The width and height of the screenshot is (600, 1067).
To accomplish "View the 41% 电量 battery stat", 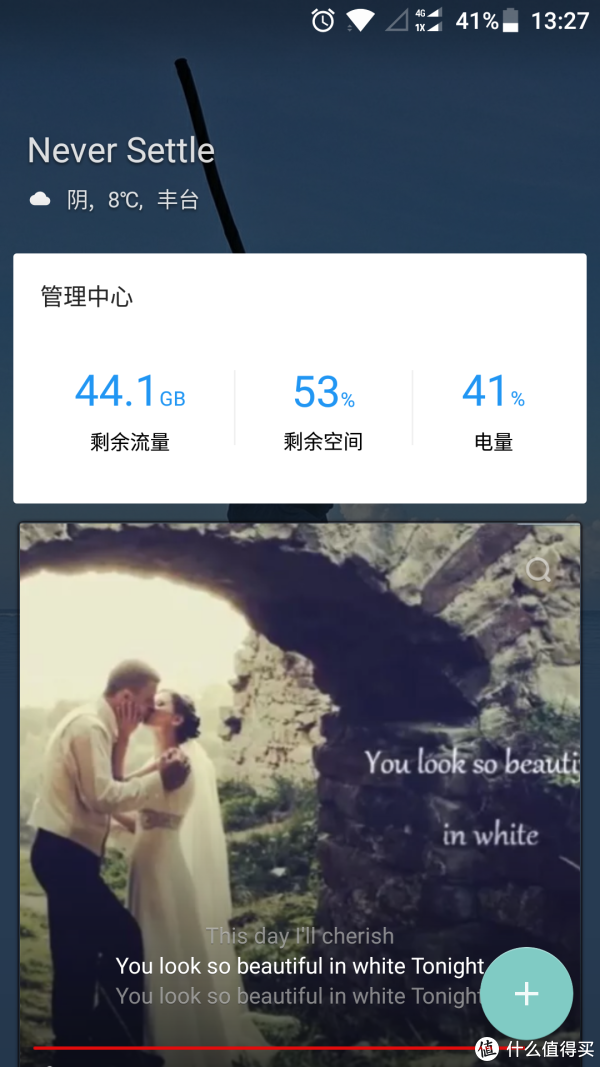I will (x=493, y=412).
